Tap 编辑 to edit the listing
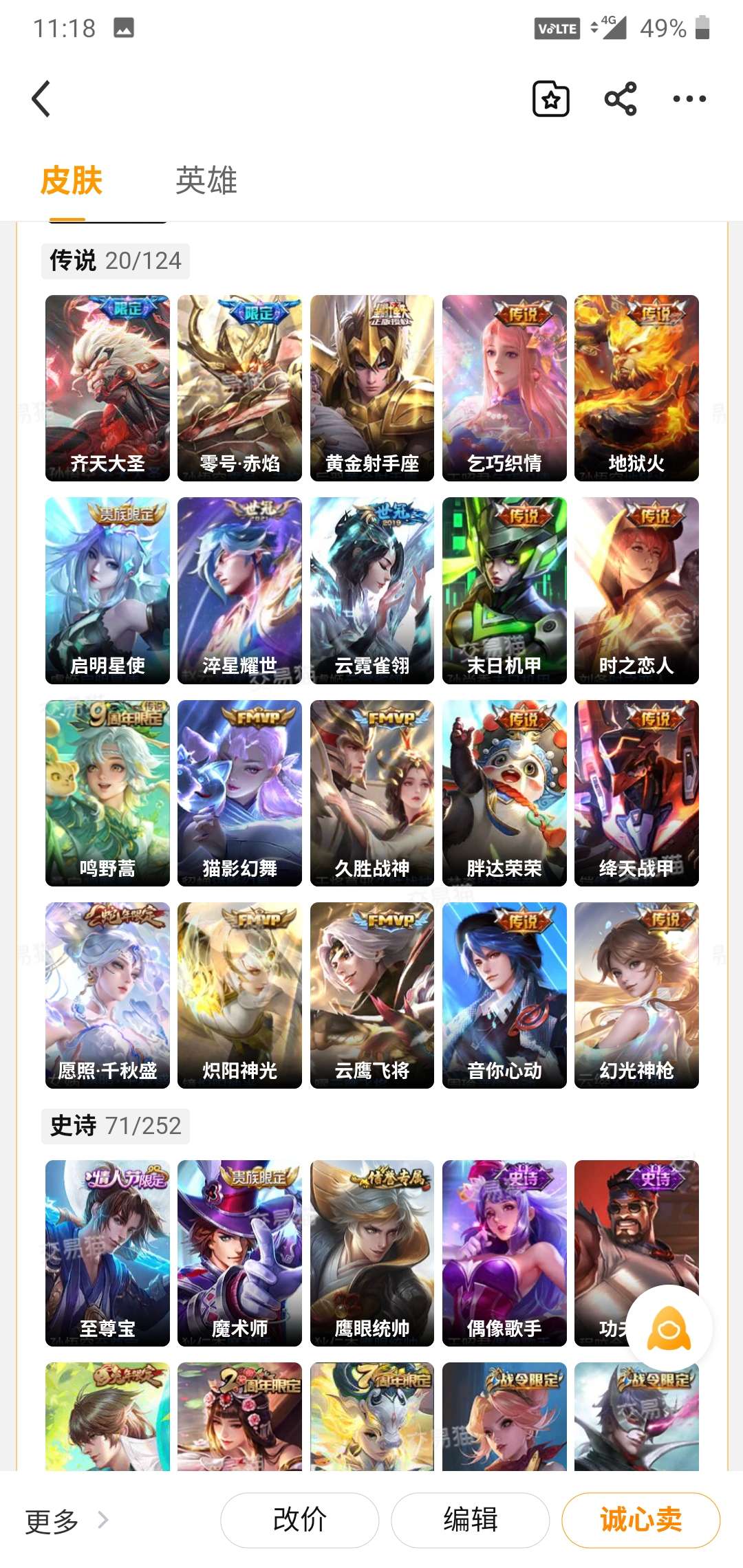Viewport: 743px width, 1568px height. click(x=470, y=1520)
